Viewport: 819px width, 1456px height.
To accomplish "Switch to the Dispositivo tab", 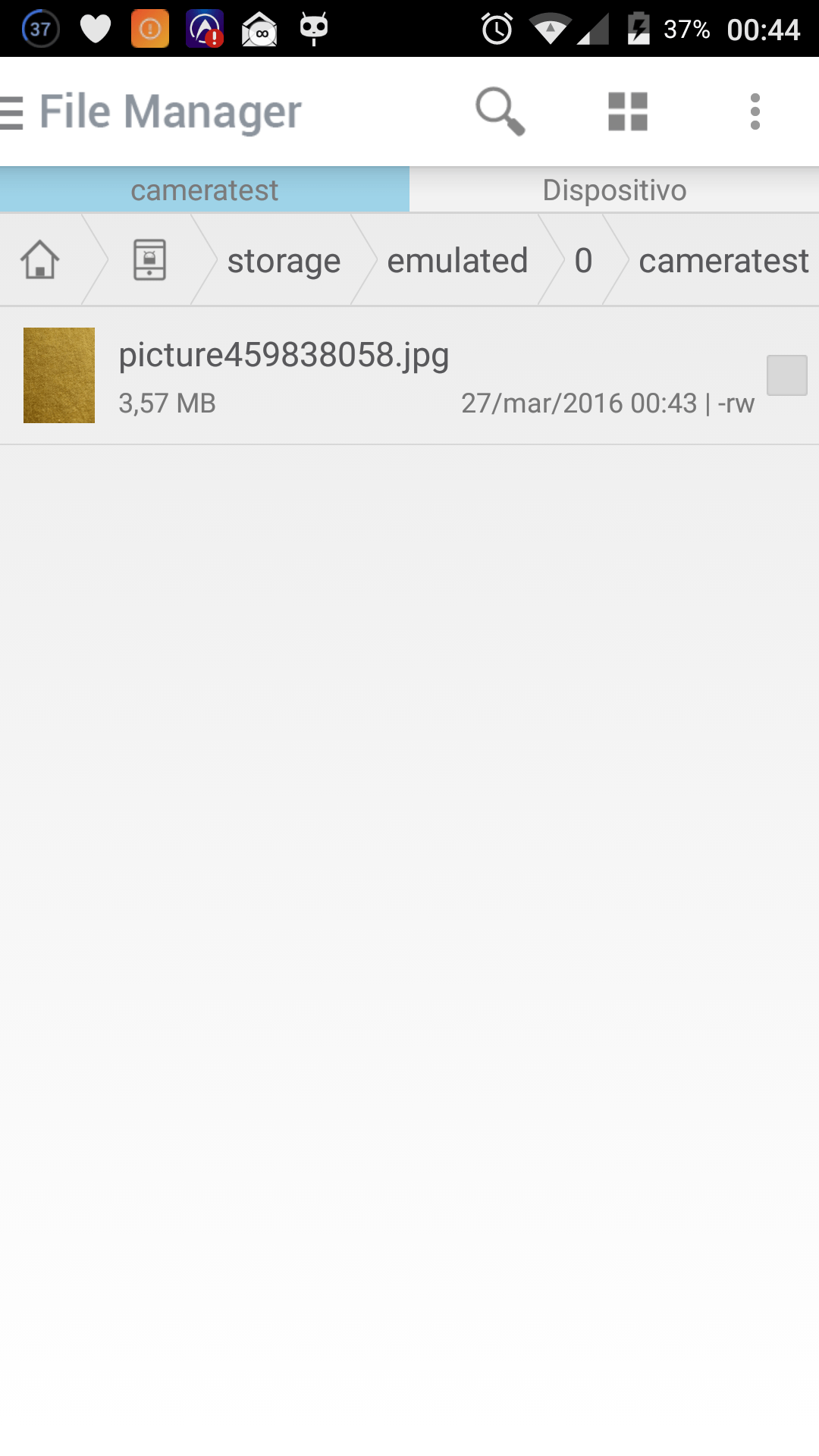I will [x=614, y=190].
